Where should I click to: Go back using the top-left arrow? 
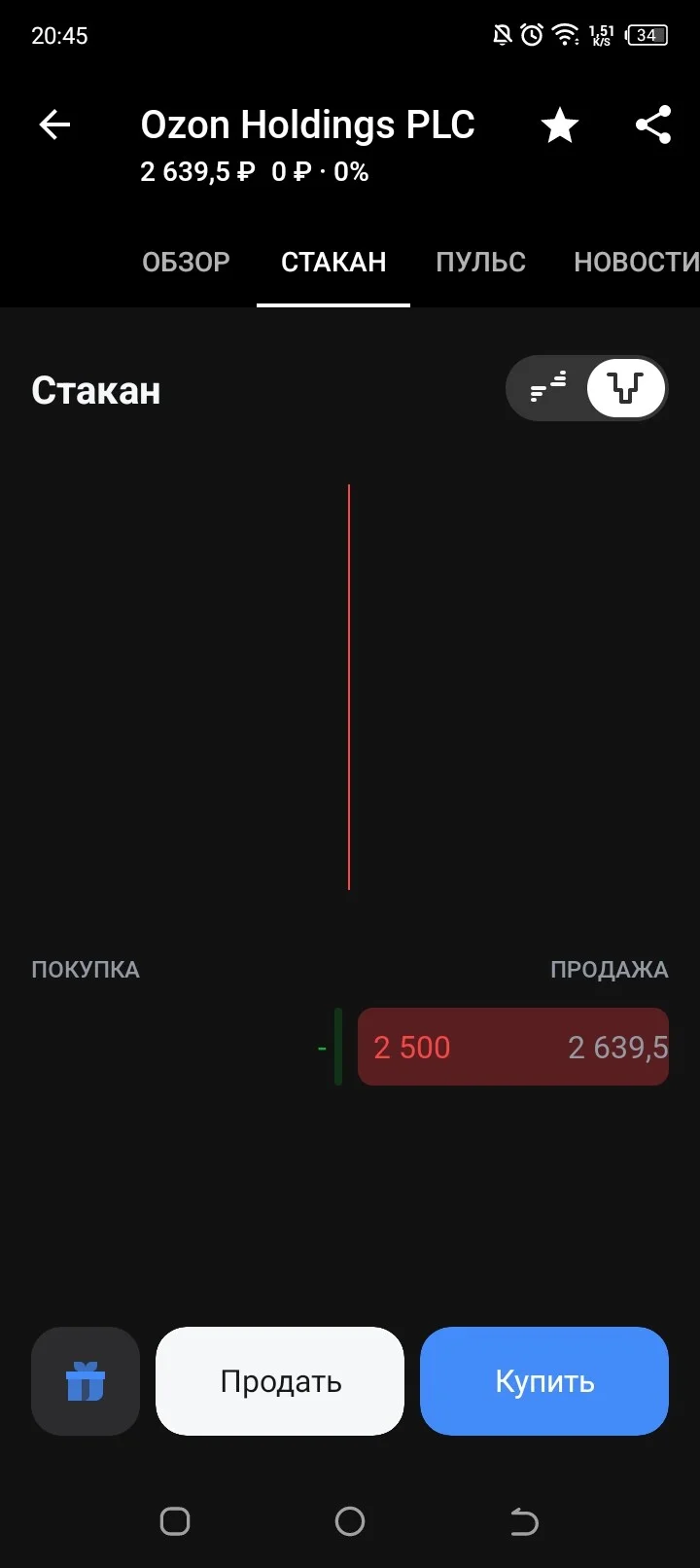pos(54,125)
